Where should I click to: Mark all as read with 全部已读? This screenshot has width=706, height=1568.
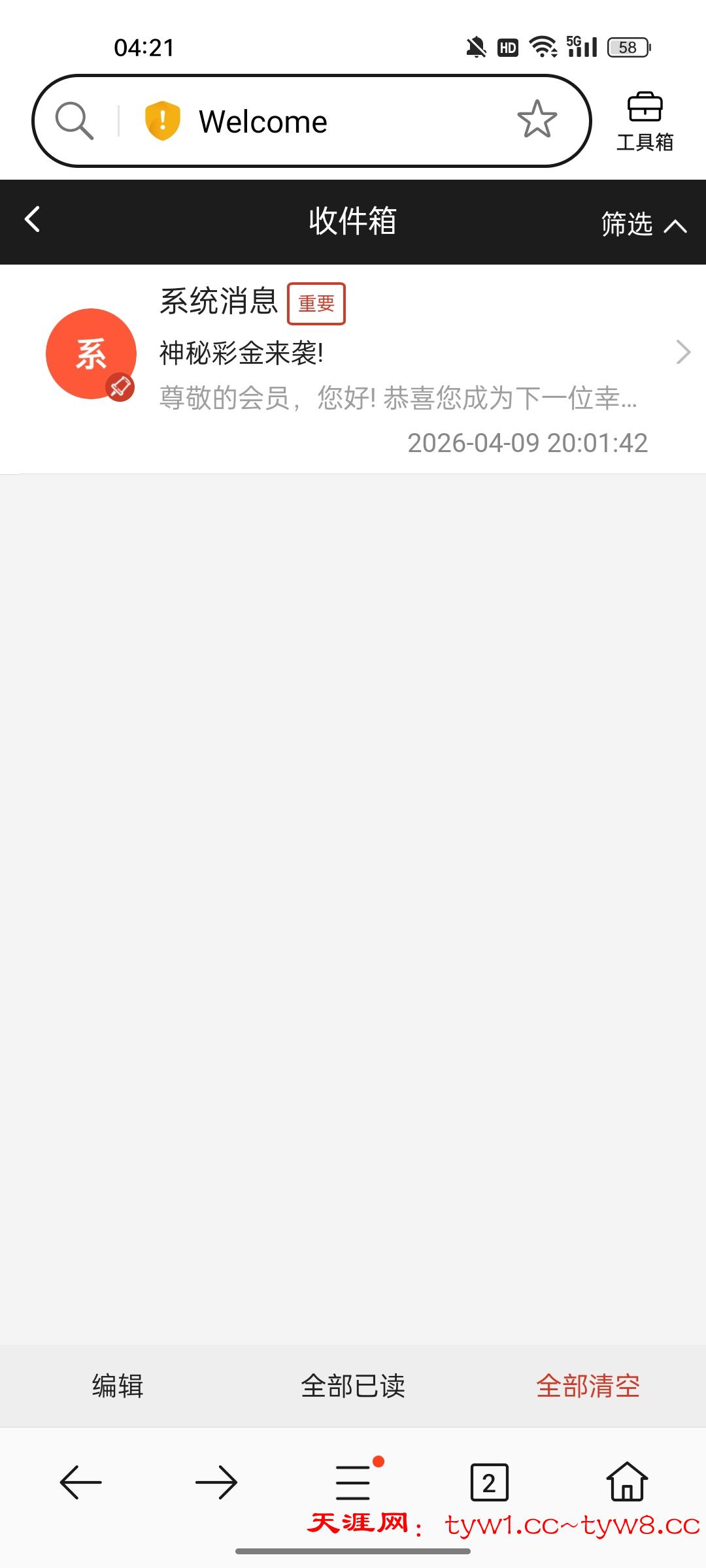coord(353,1385)
